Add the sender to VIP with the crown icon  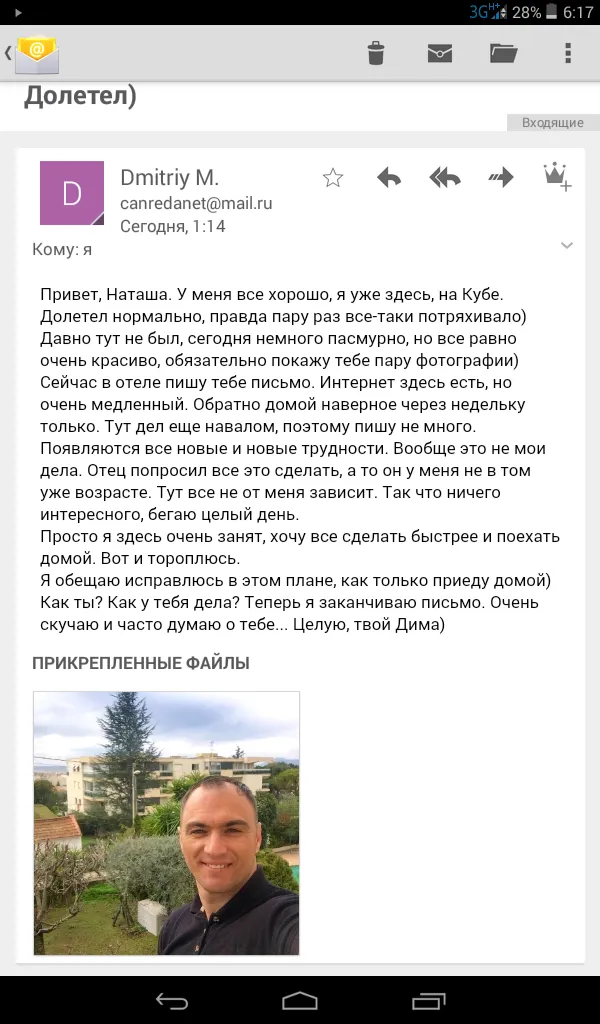(x=557, y=176)
